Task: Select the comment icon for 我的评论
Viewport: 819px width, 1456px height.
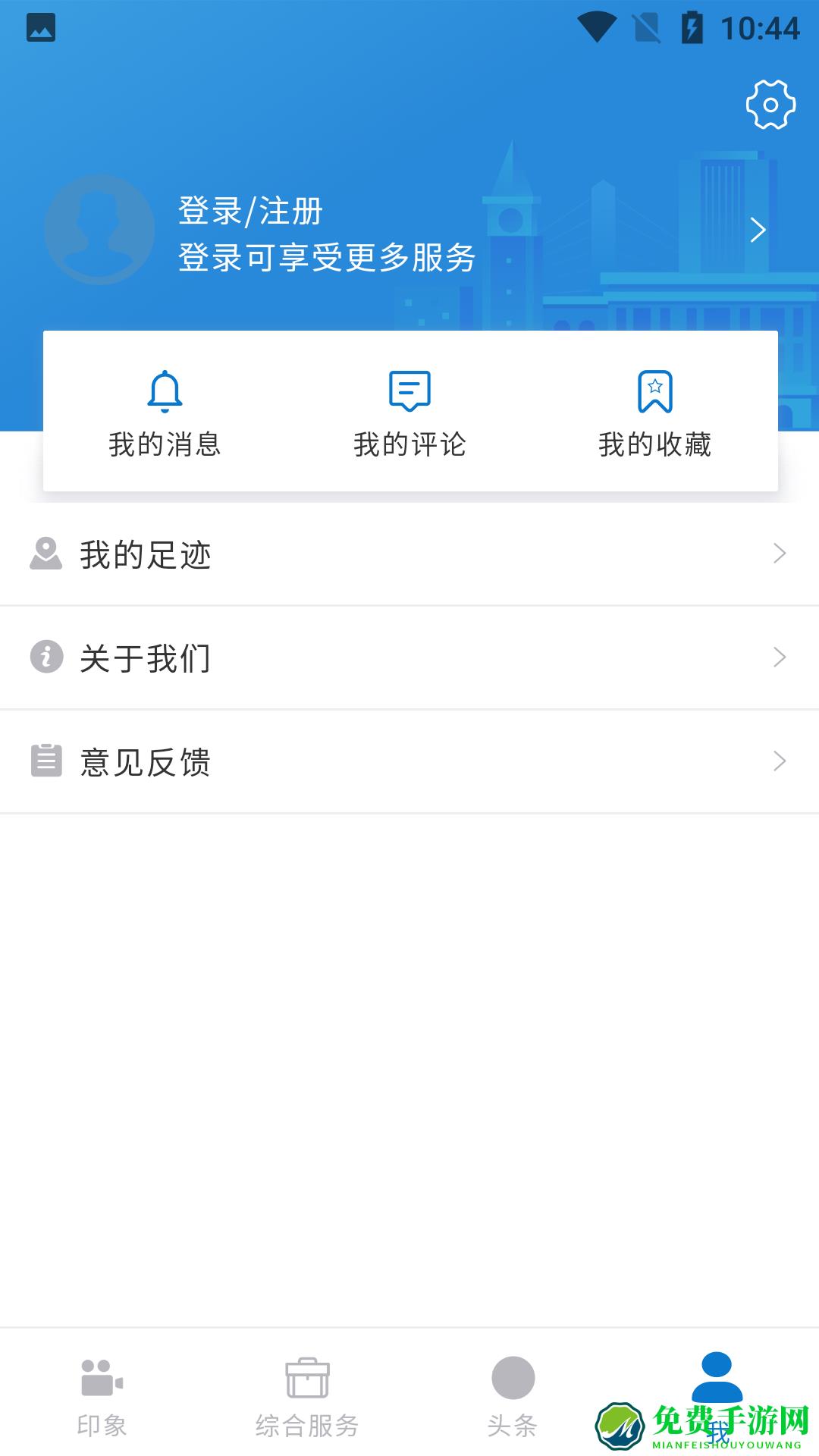Action: pyautogui.click(x=409, y=391)
